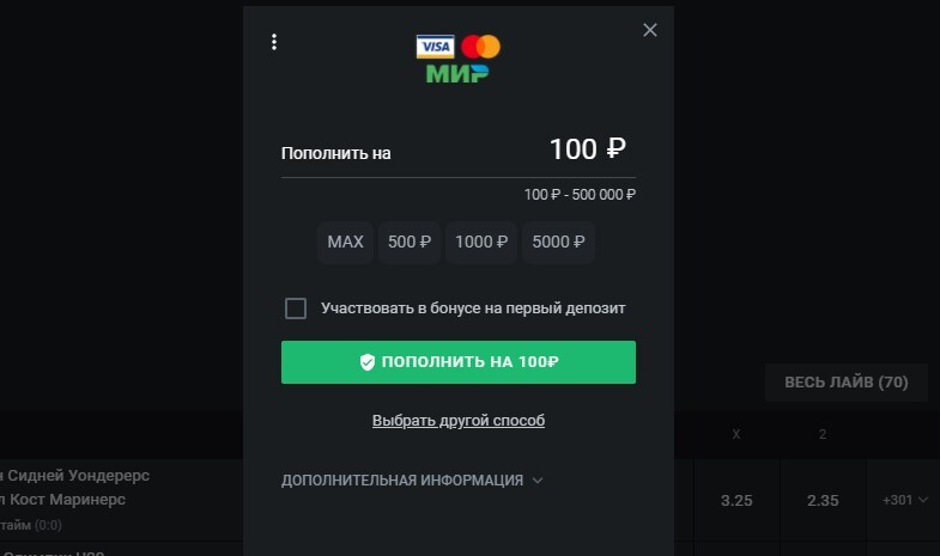Expand the +301 additional markets
941x556 pixels.
pos(904,500)
